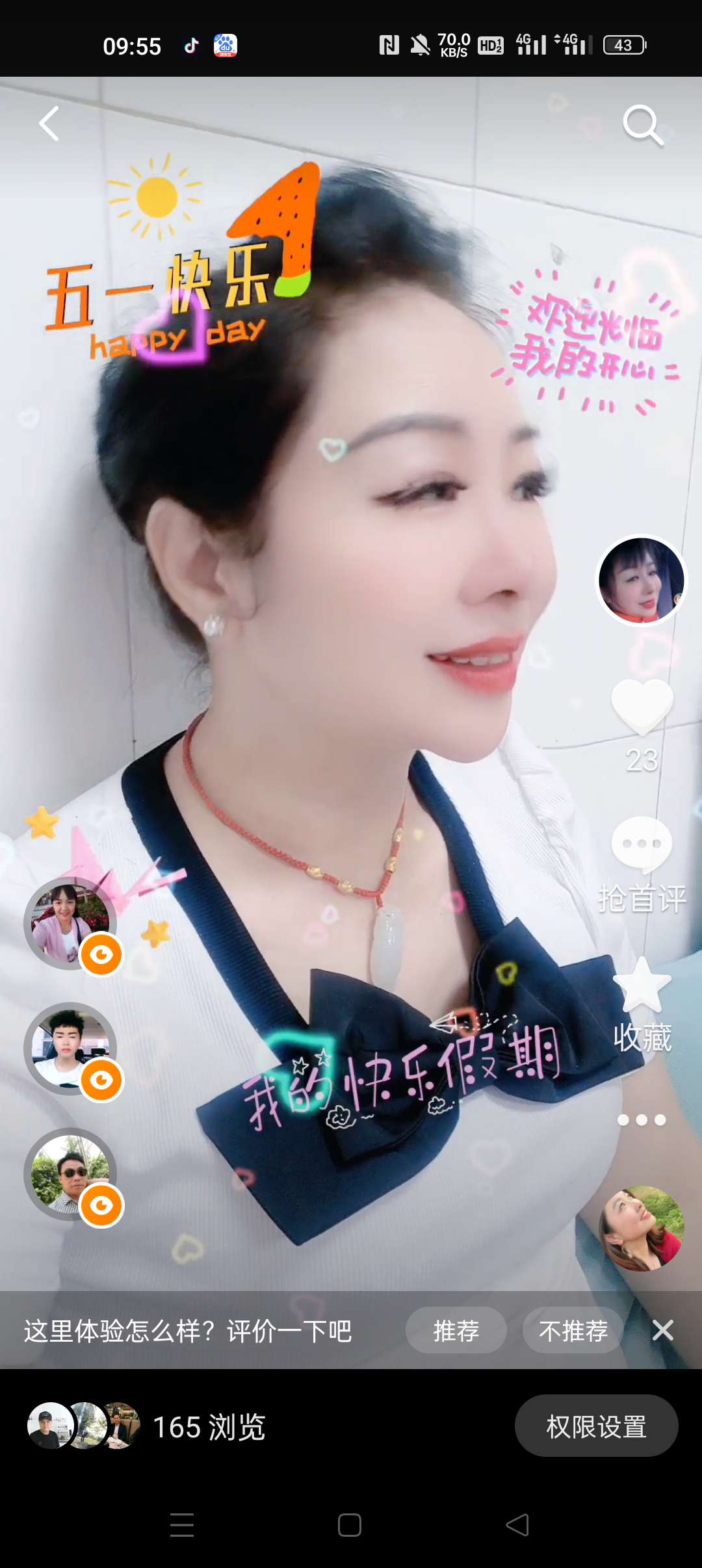
Task: Open the viewer avatar of man in car
Action: [x=70, y=1049]
